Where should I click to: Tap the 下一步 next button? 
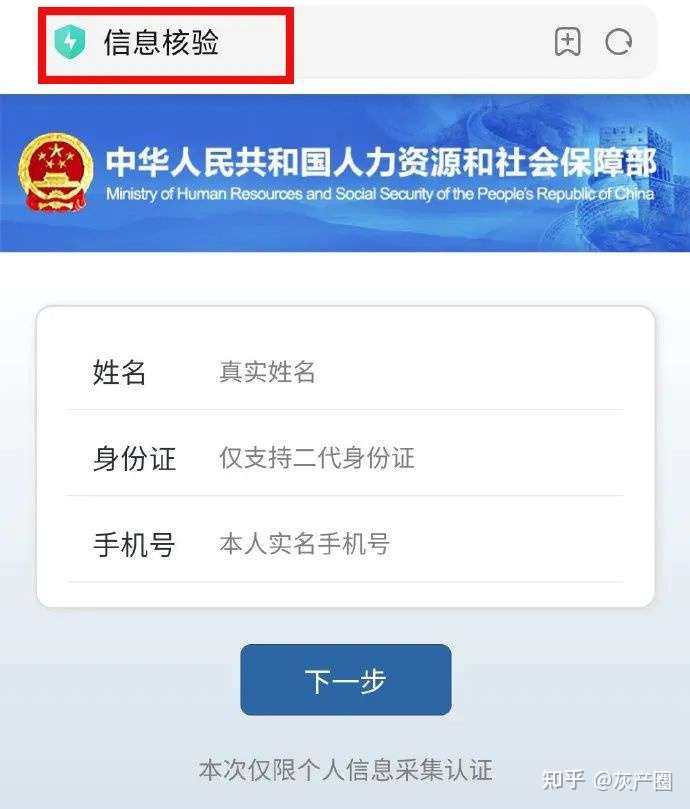345,680
